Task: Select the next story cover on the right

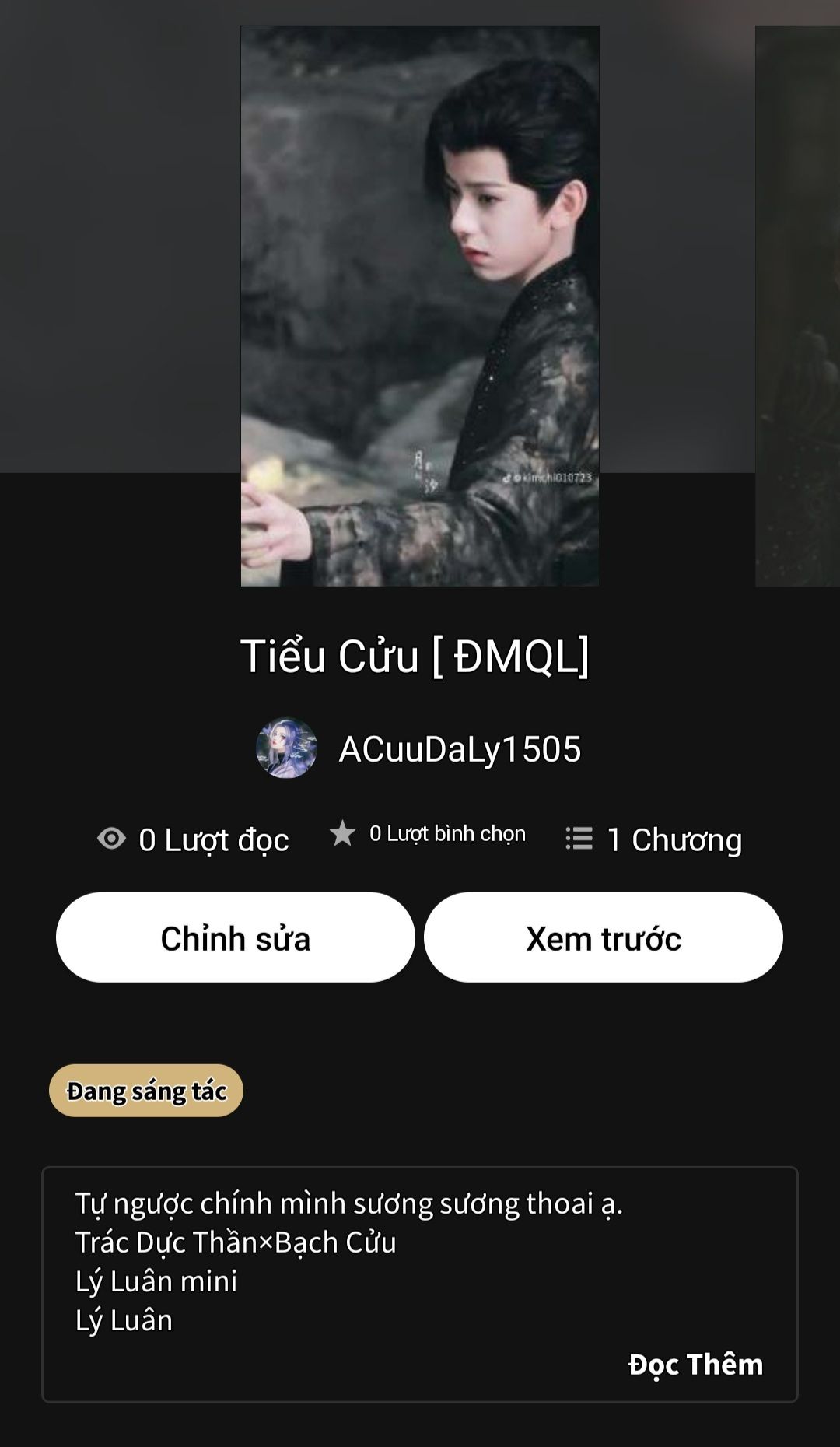Action: click(x=798, y=306)
